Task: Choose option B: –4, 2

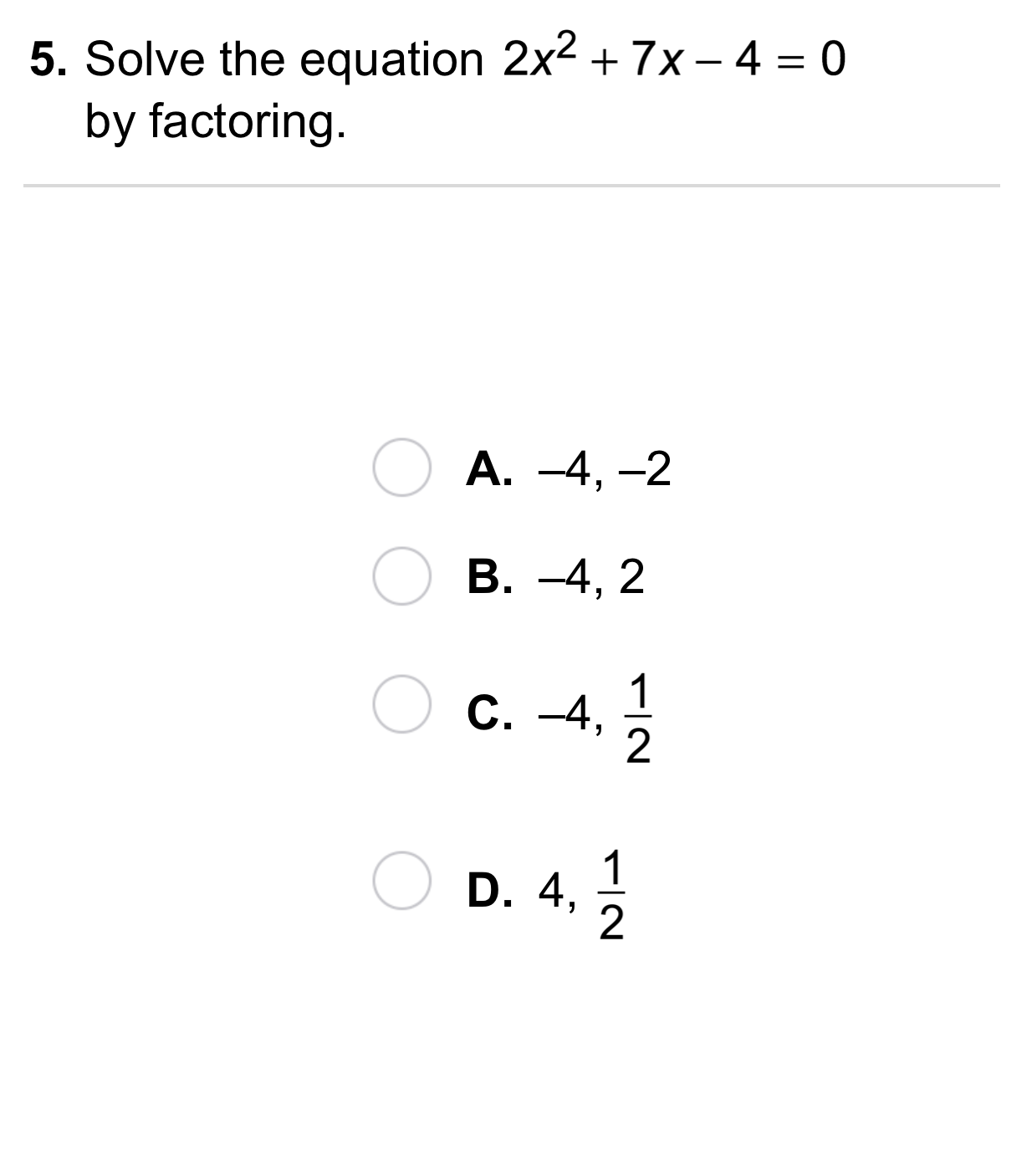Action: [401, 576]
